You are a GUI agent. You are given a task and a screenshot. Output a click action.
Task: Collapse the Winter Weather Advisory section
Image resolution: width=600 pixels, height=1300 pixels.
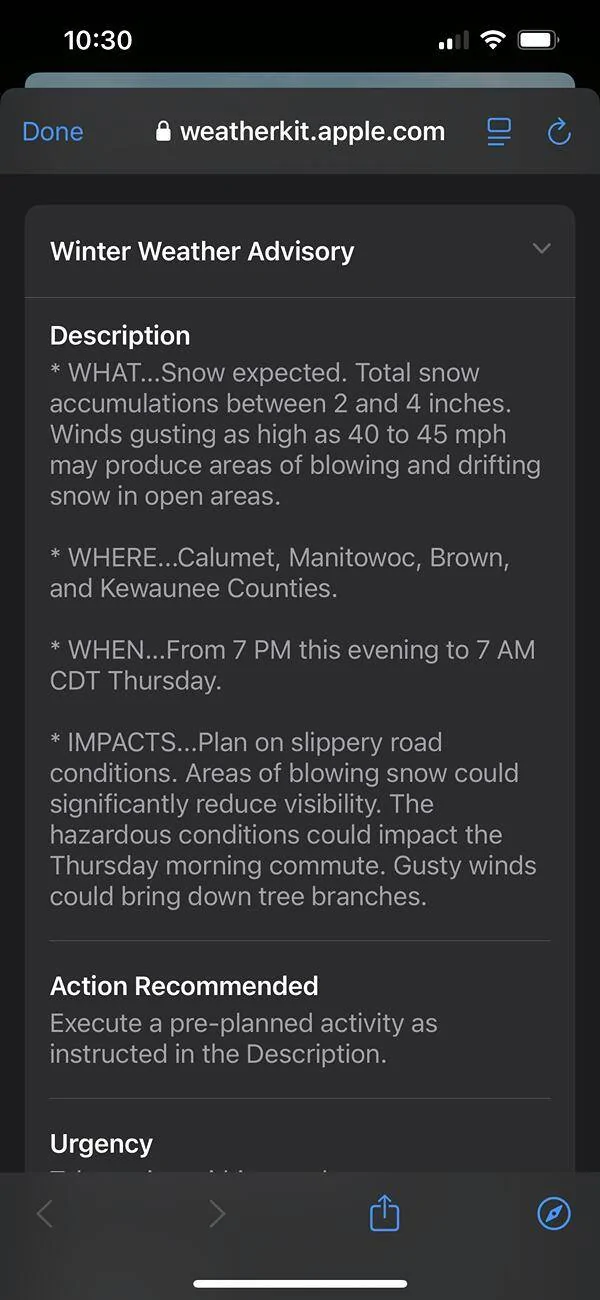click(x=541, y=249)
